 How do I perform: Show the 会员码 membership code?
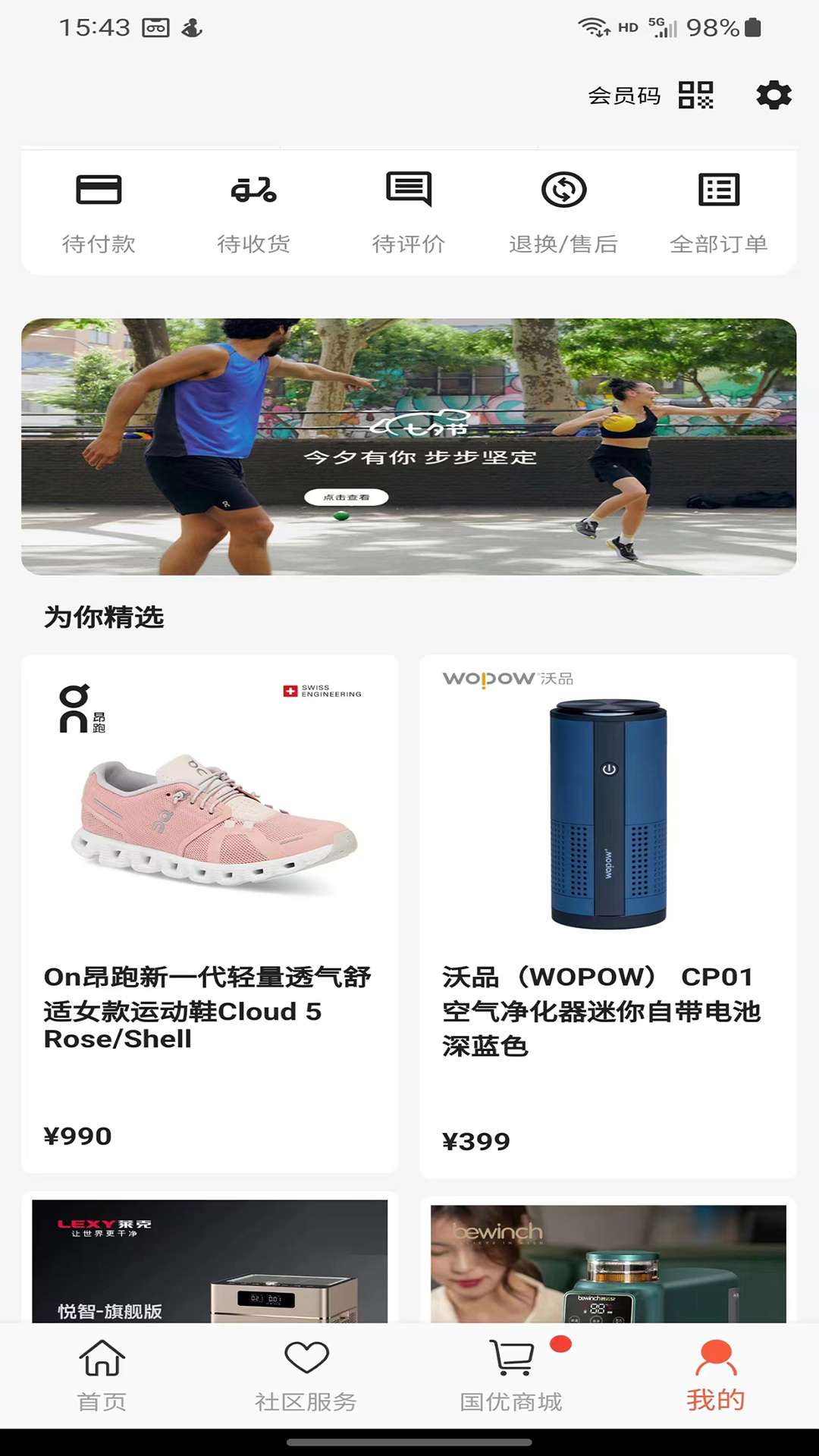tap(651, 96)
